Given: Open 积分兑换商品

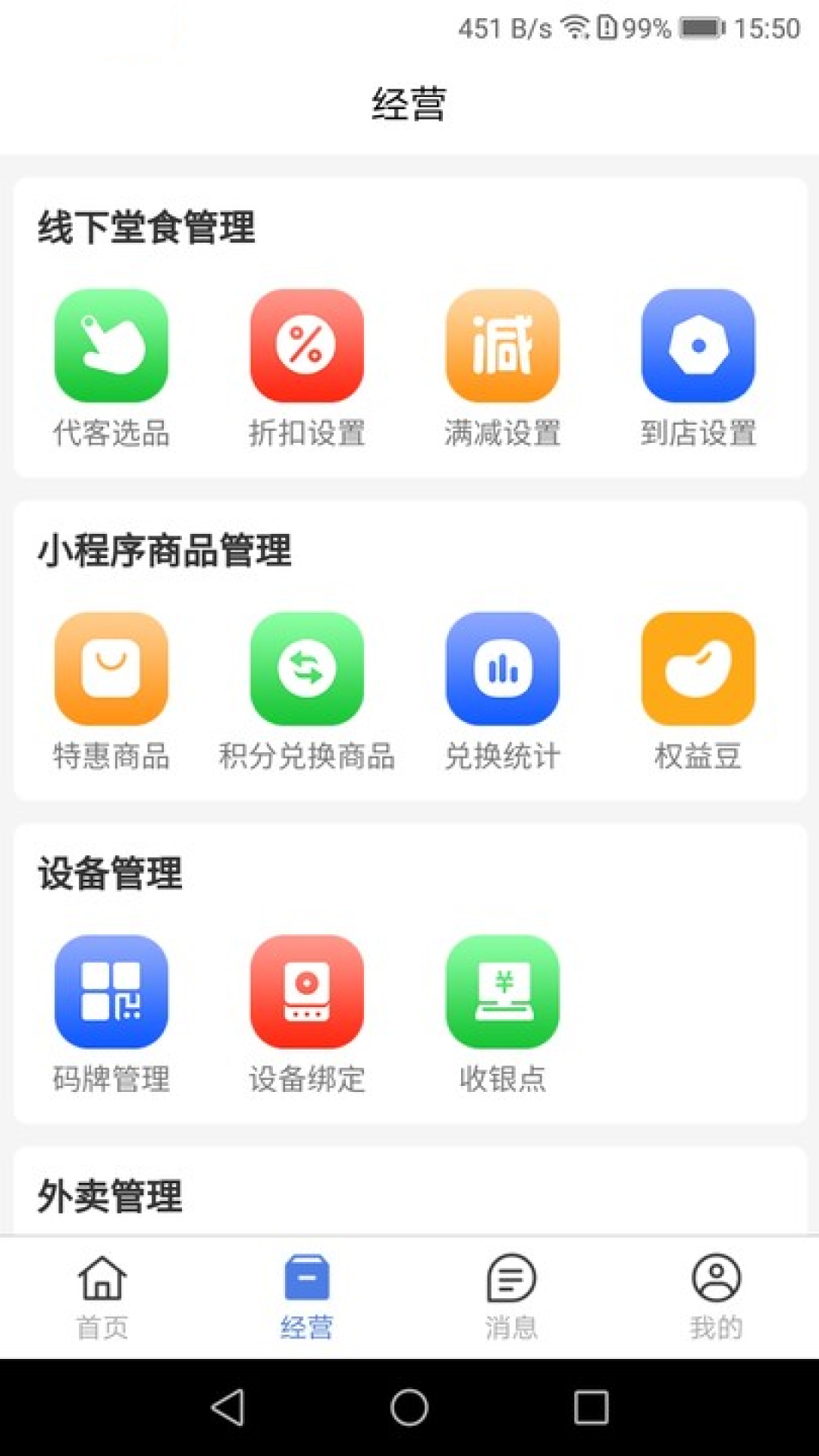Looking at the screenshot, I should coord(307,692).
